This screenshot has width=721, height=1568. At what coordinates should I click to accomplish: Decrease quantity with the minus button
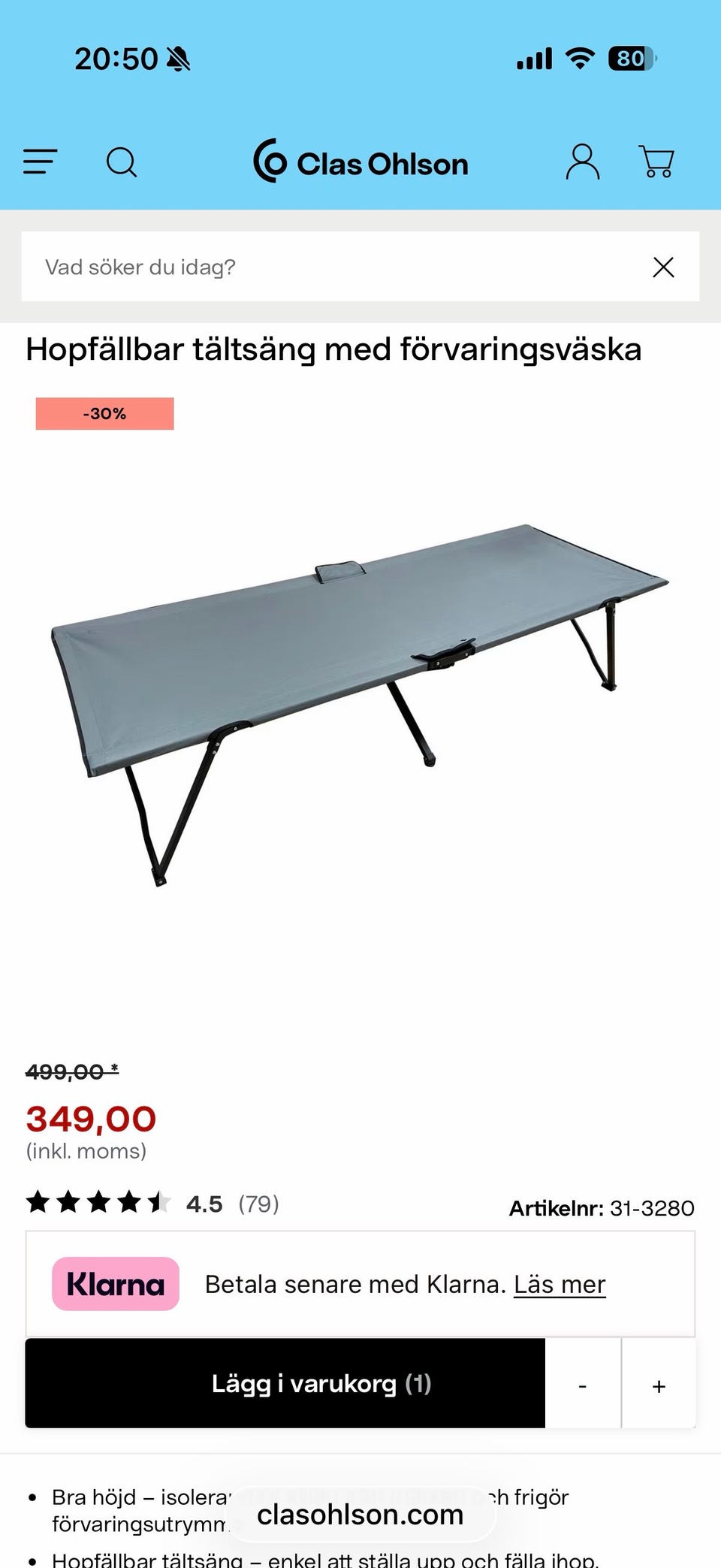(583, 1385)
